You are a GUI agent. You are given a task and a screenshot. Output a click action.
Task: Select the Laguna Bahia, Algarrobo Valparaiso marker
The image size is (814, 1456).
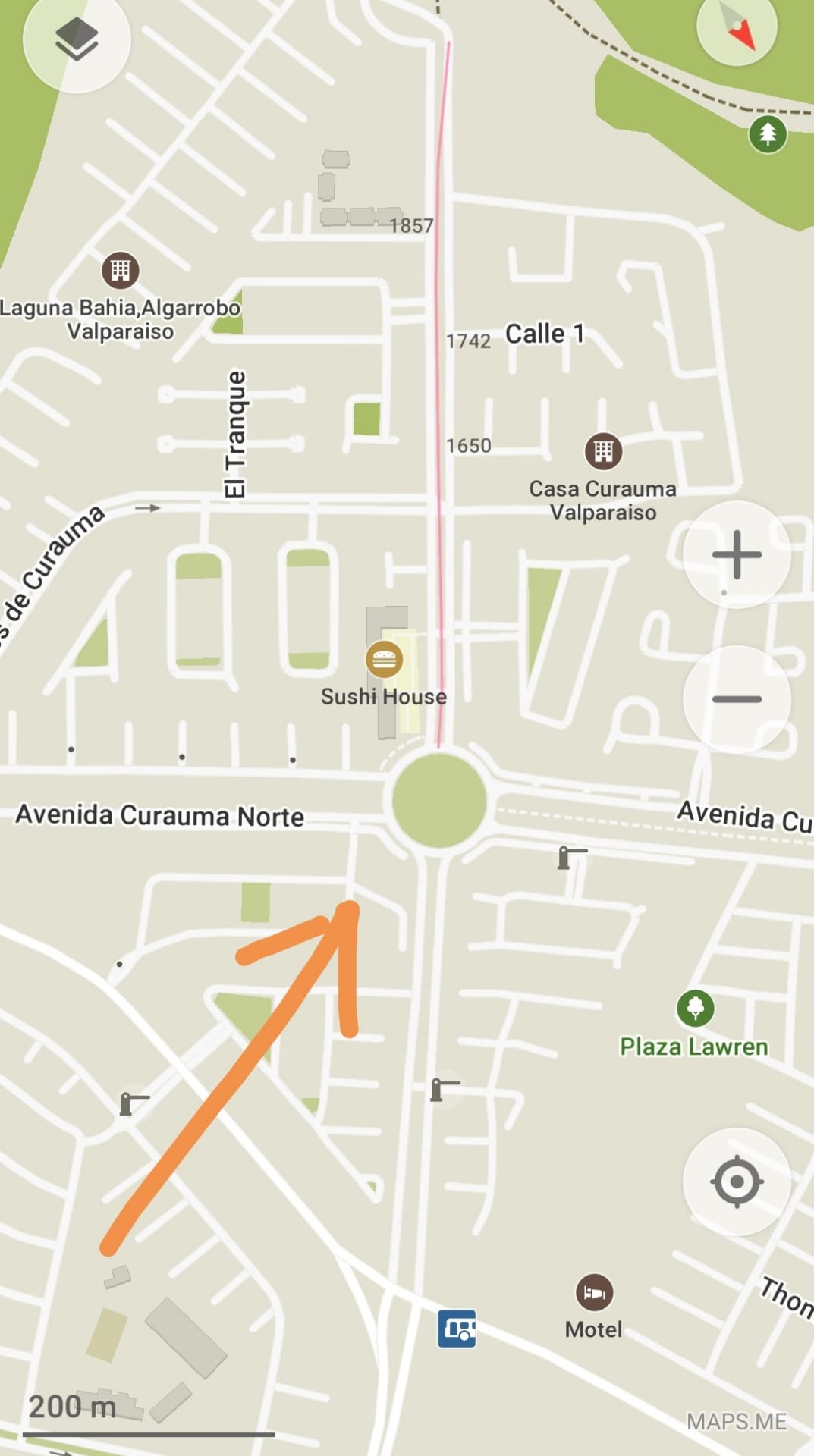pos(121,270)
